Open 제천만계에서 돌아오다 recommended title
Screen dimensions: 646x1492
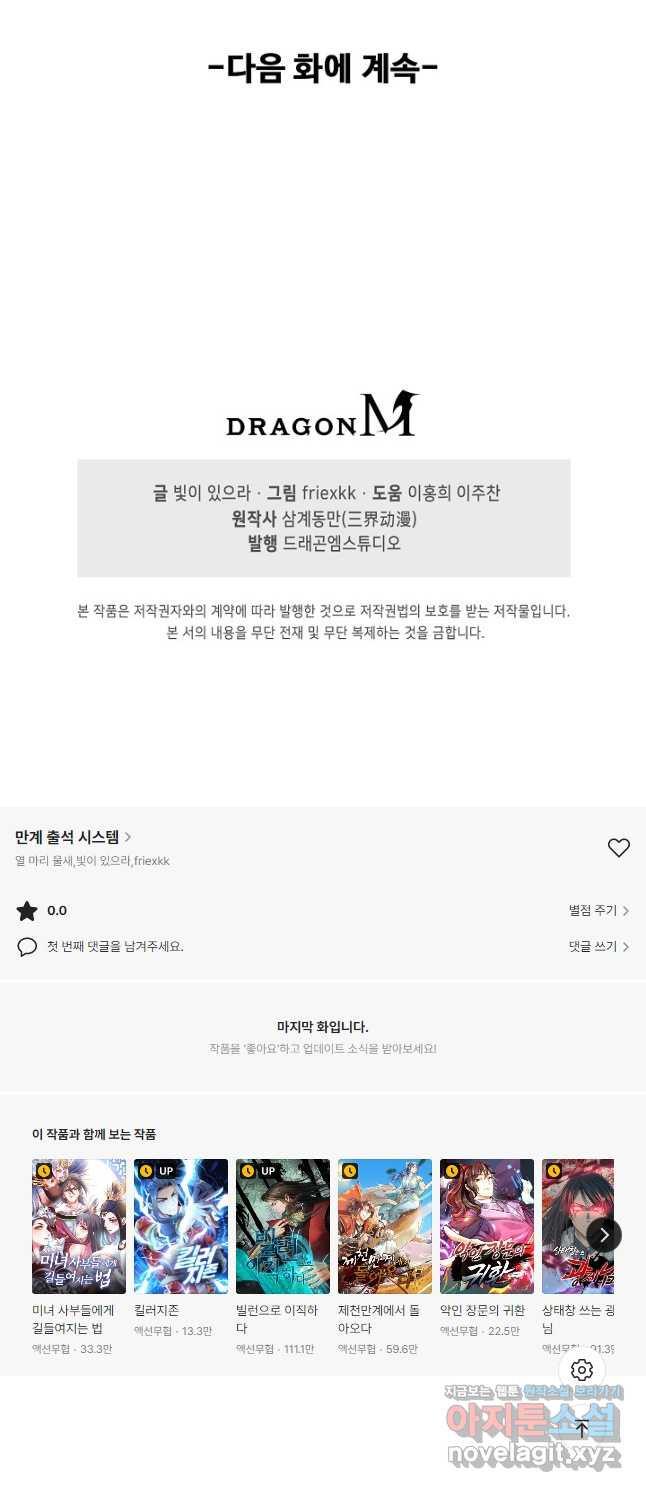[385, 1226]
